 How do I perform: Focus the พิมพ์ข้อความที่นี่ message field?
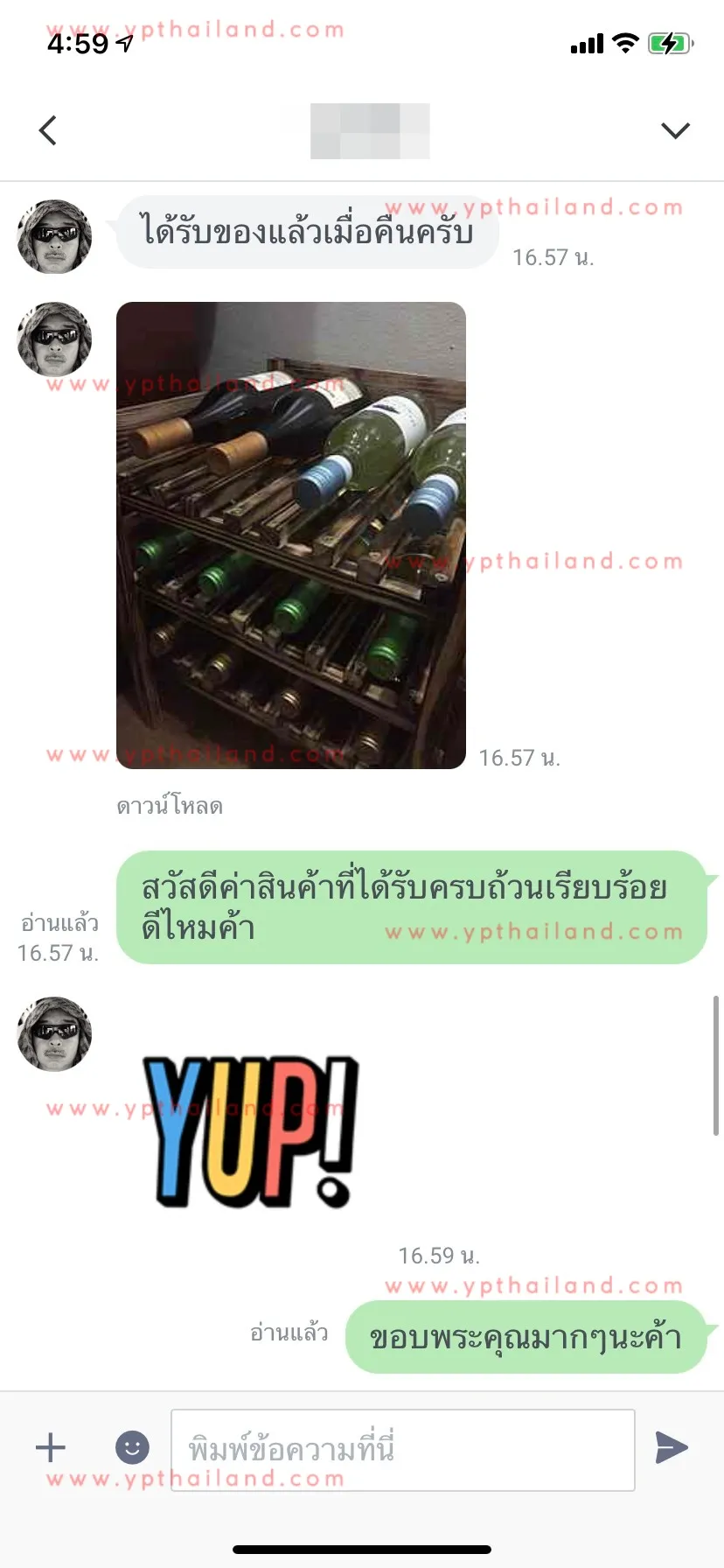click(x=403, y=1450)
